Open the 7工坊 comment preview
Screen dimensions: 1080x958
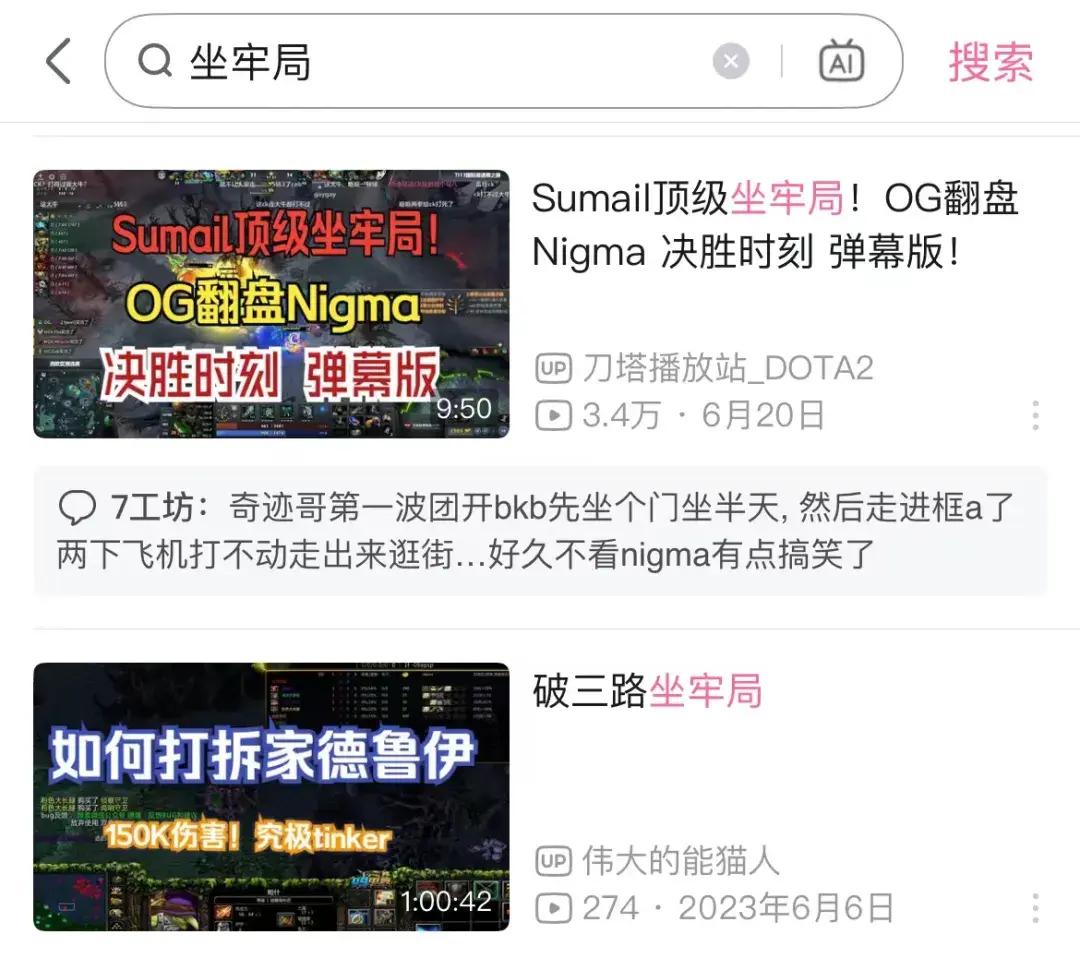click(540, 530)
